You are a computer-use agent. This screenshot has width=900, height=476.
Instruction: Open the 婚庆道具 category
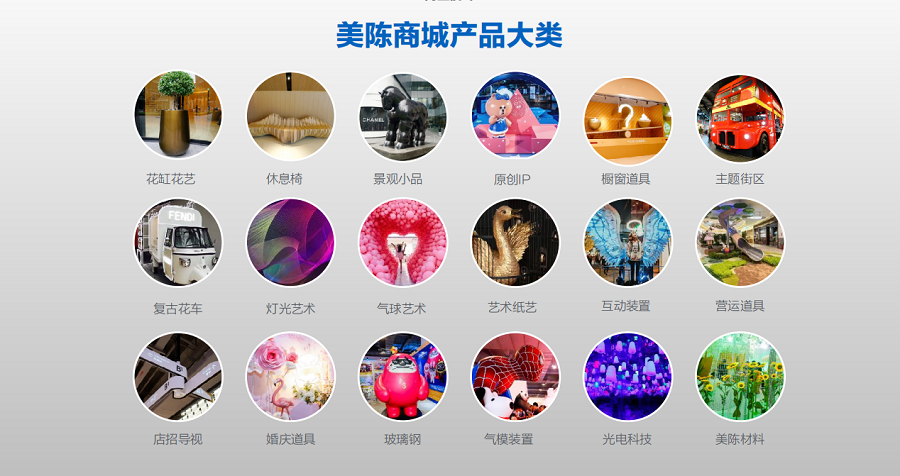tap(290, 376)
